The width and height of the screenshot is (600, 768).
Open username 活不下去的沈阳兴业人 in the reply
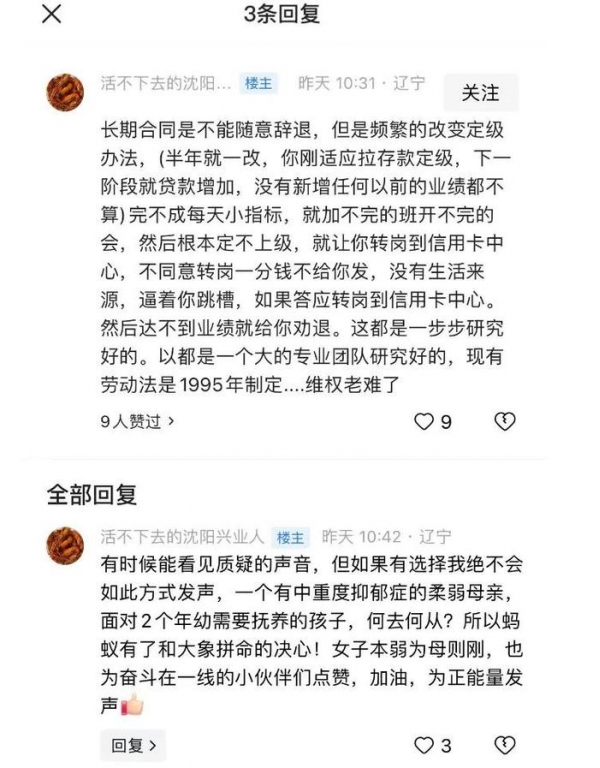[183, 537]
